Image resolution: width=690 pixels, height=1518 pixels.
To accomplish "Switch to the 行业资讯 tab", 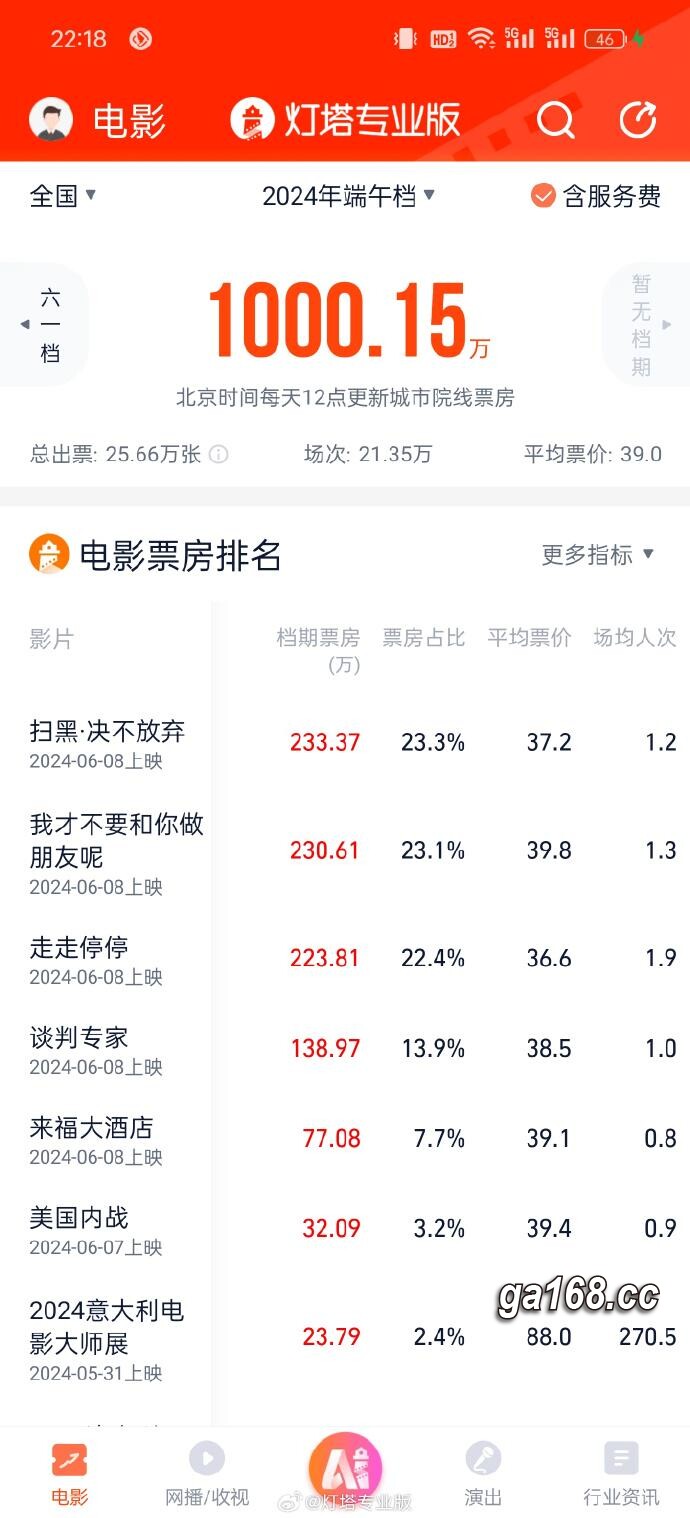I will [621, 1474].
